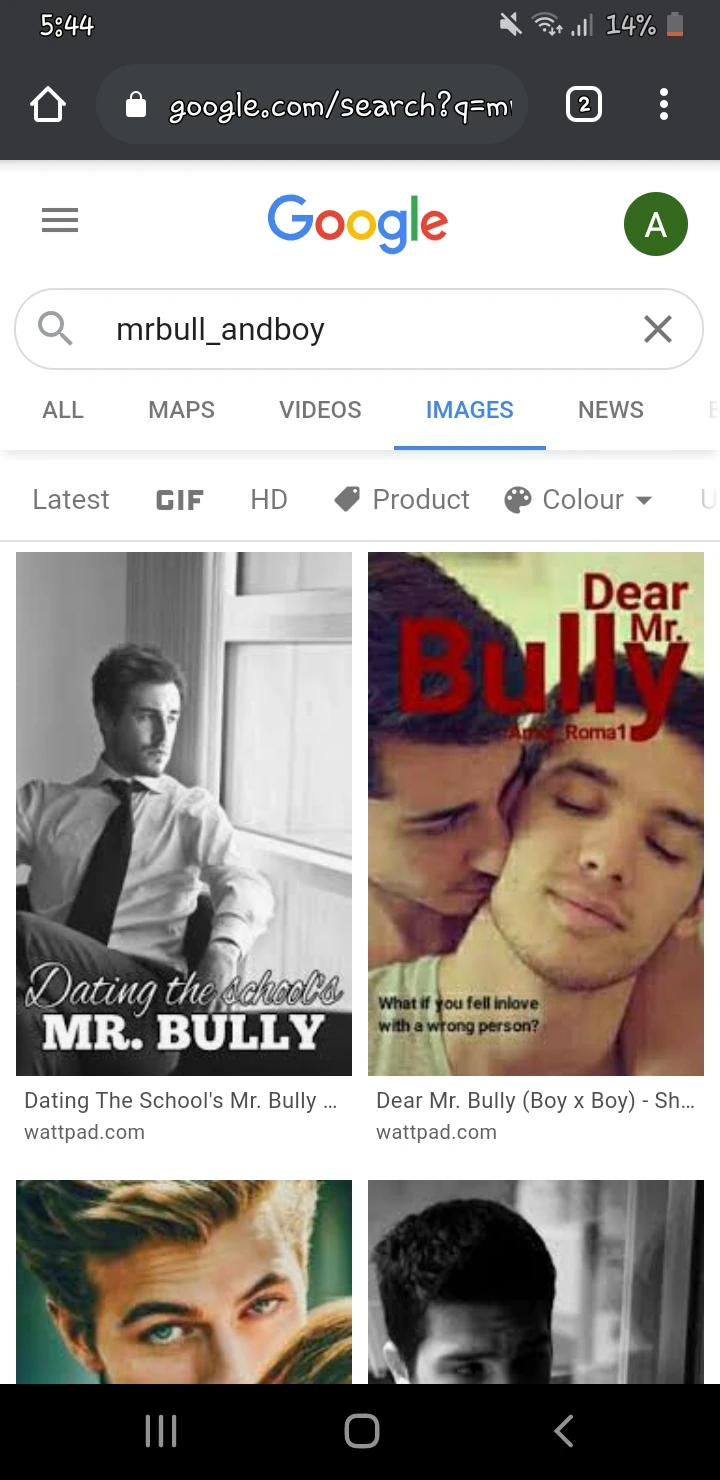This screenshot has width=720, height=1480.
Task: Select the Product filter chip
Action: [402, 499]
